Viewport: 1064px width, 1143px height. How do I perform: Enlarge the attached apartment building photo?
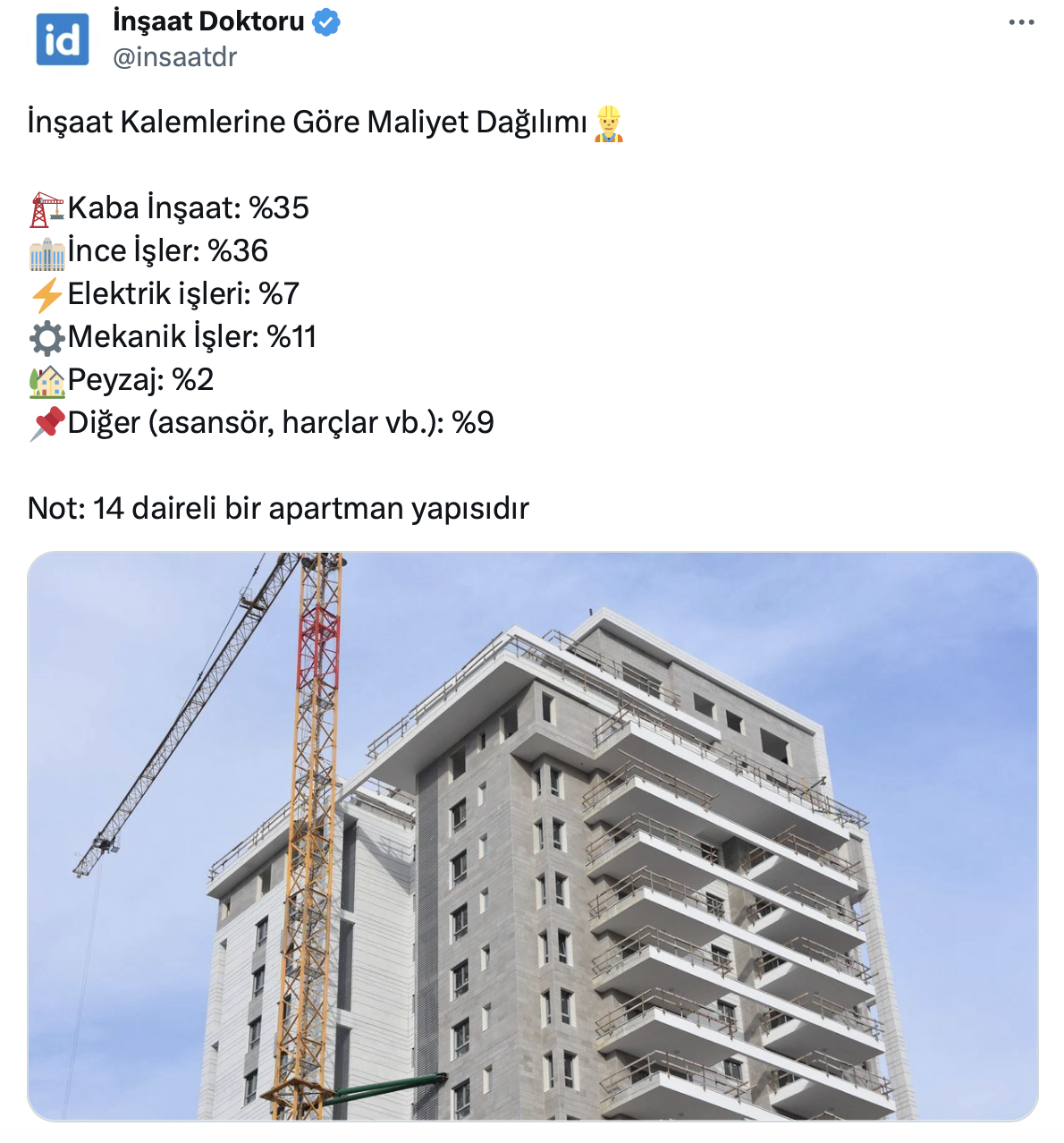(x=533, y=835)
